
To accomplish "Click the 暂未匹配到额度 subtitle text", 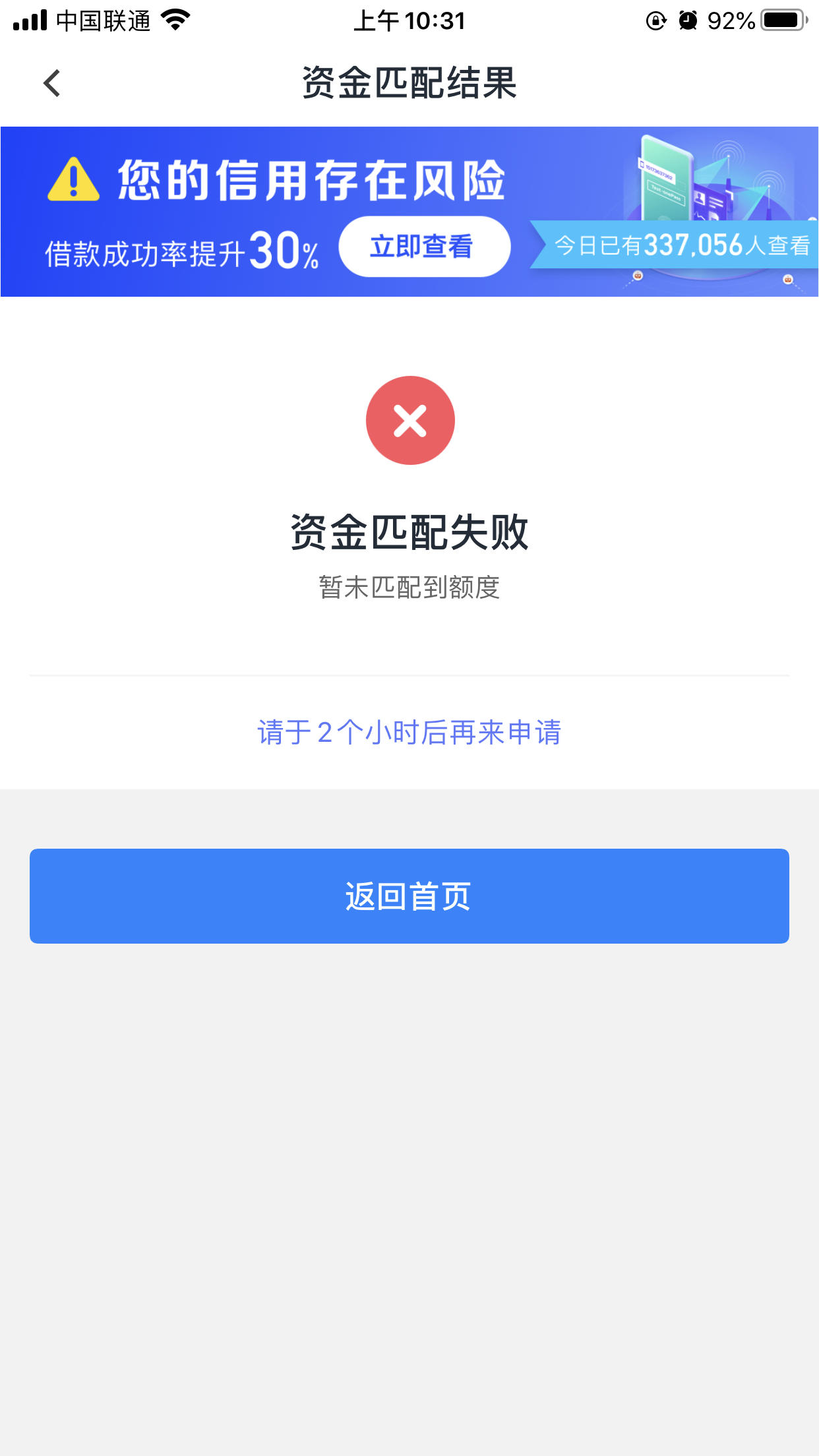I will pyautogui.click(x=409, y=587).
